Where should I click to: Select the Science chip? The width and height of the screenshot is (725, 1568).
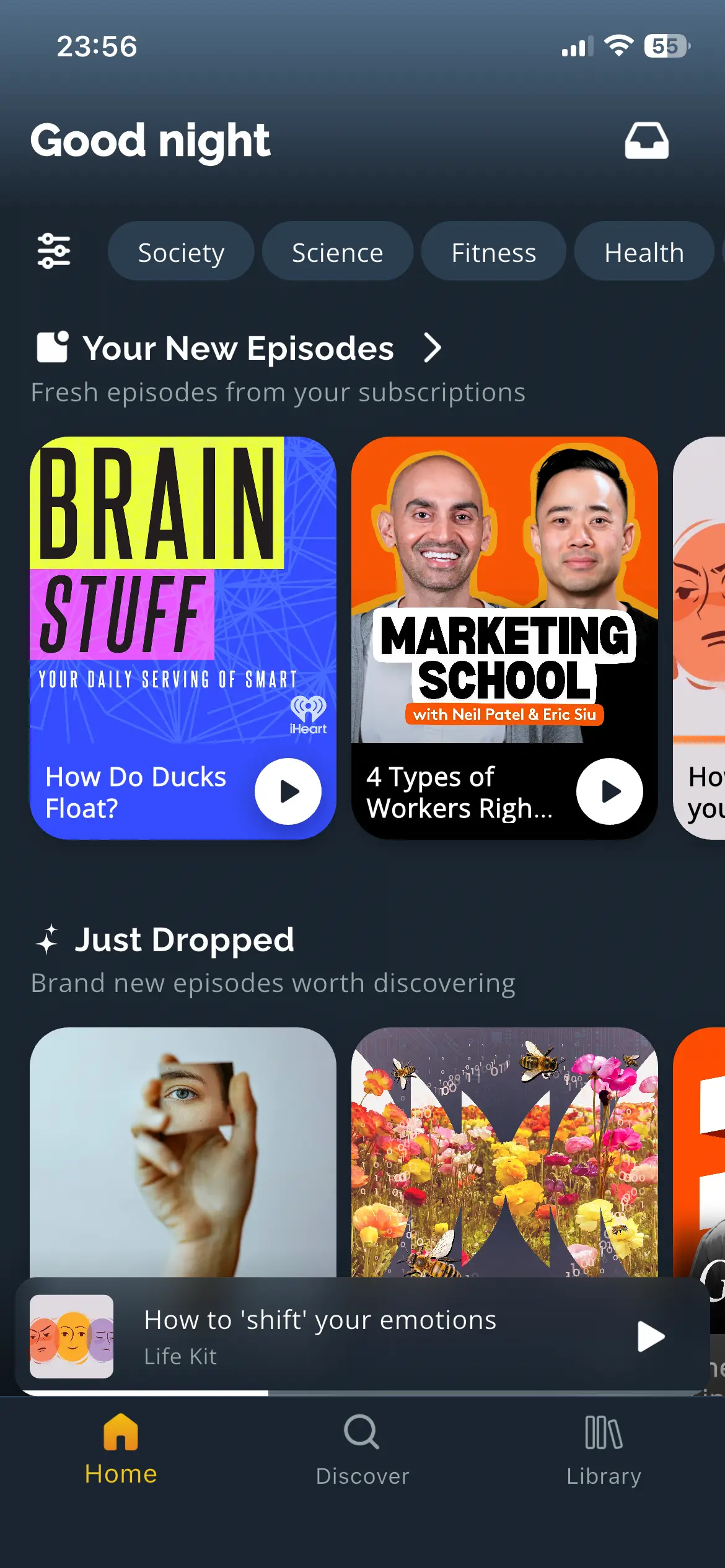337,253
